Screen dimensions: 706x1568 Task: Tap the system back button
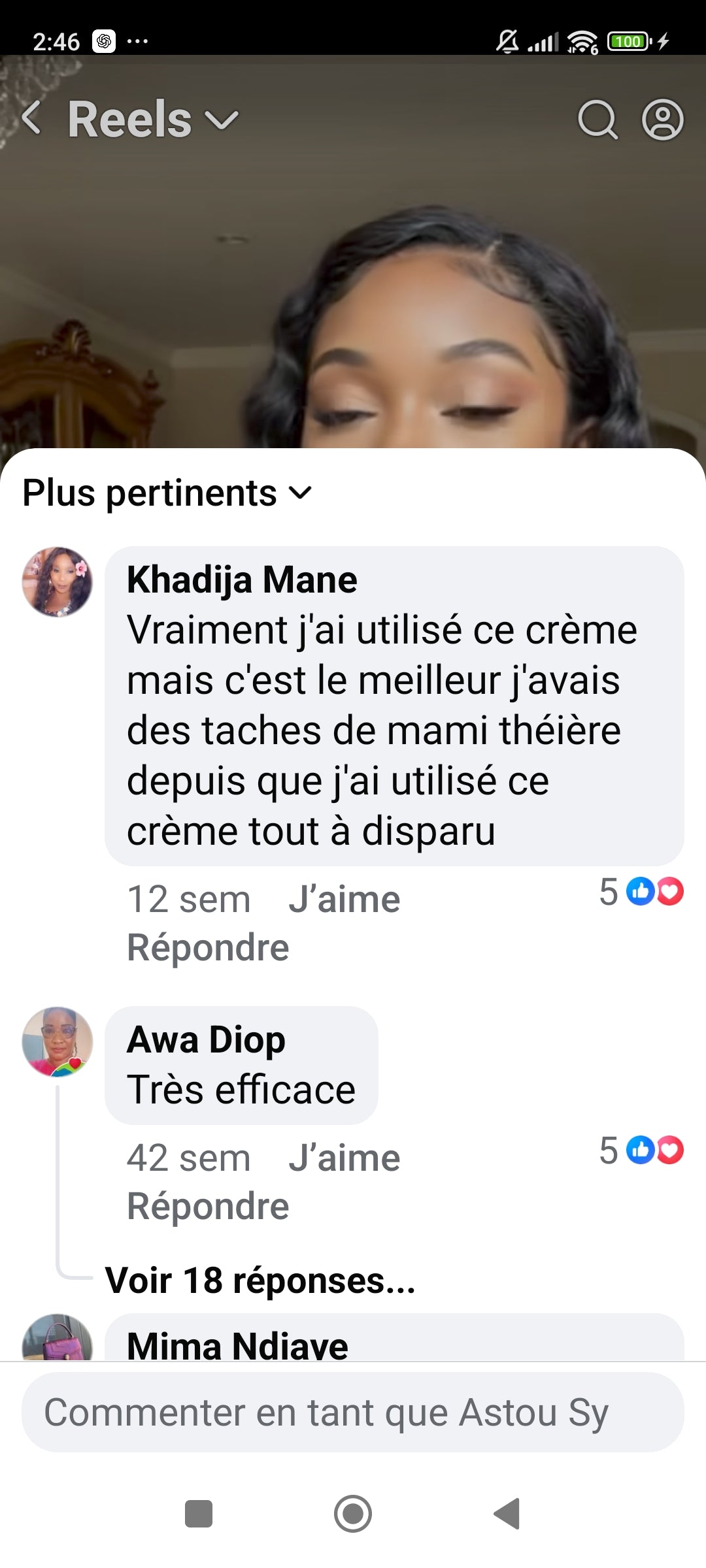(507, 1514)
